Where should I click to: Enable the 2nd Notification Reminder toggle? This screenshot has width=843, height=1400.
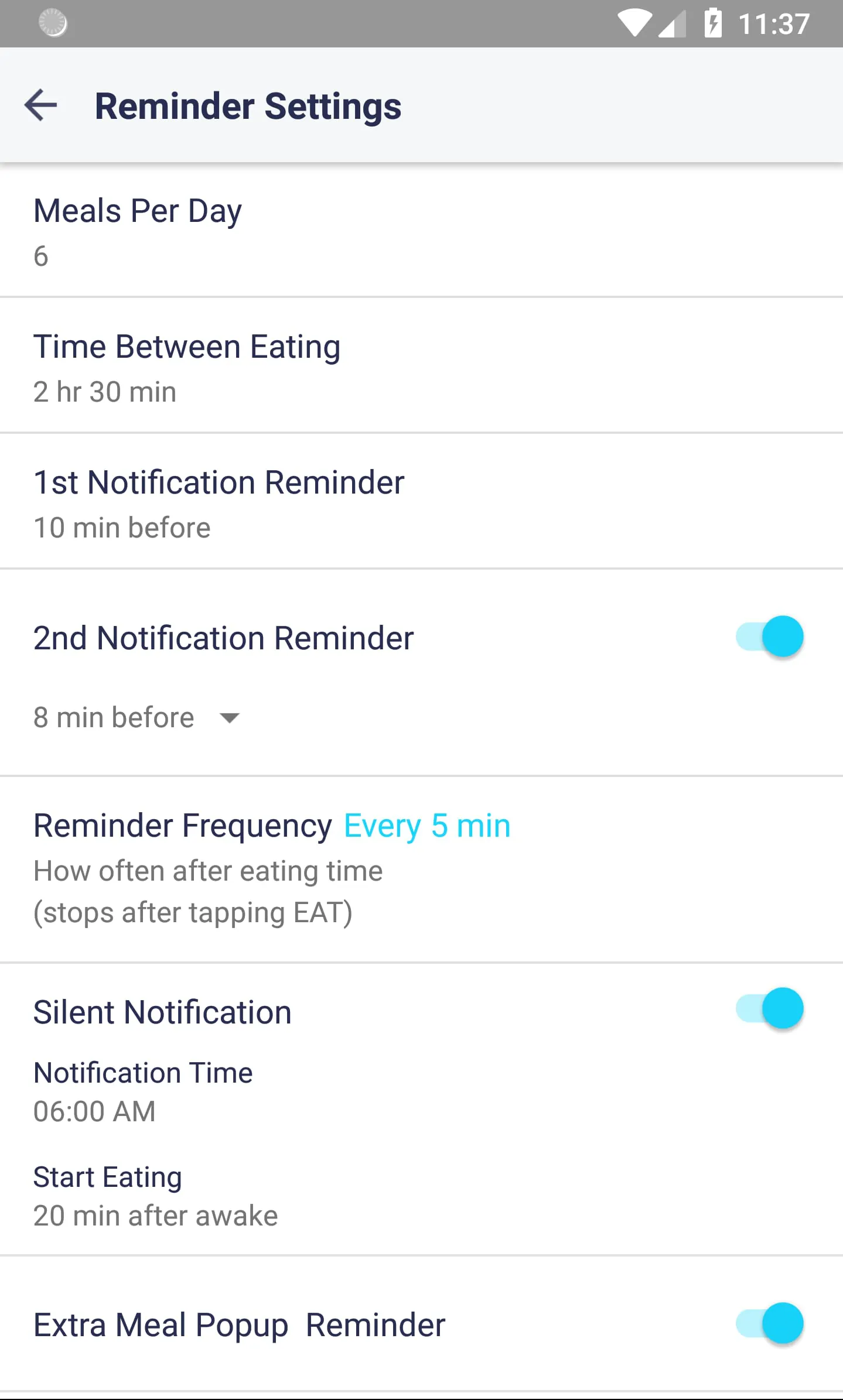tap(769, 636)
